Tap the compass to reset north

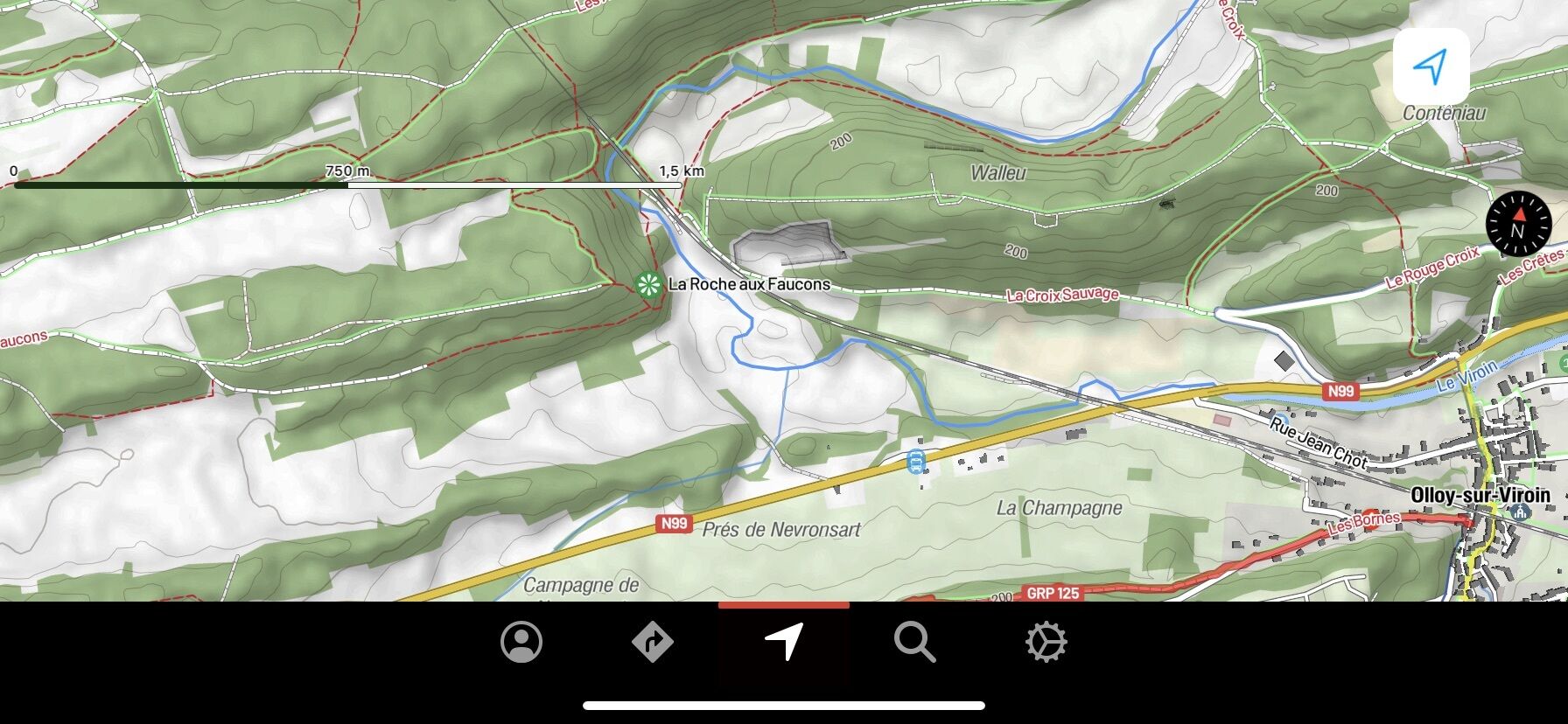click(1518, 225)
